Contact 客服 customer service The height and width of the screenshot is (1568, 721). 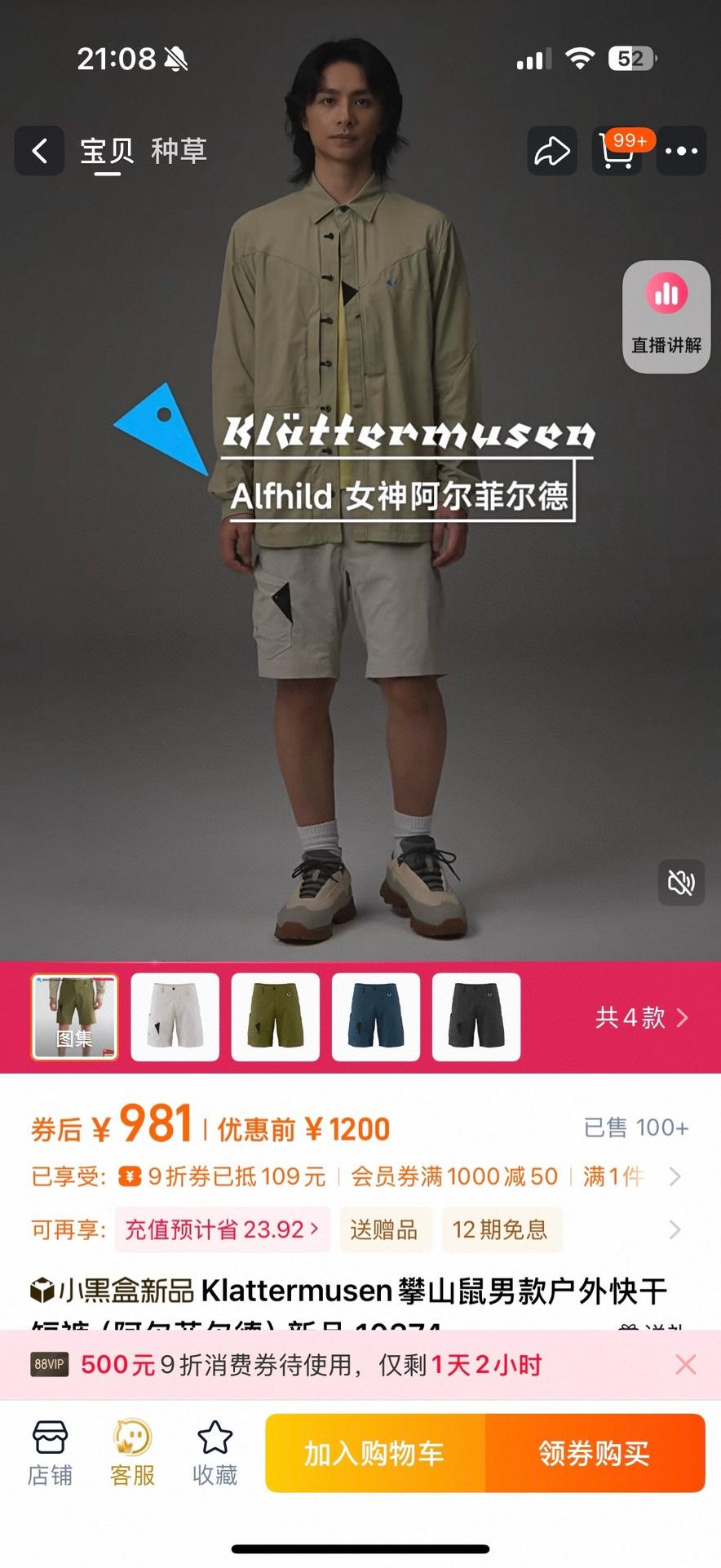pos(132,1453)
